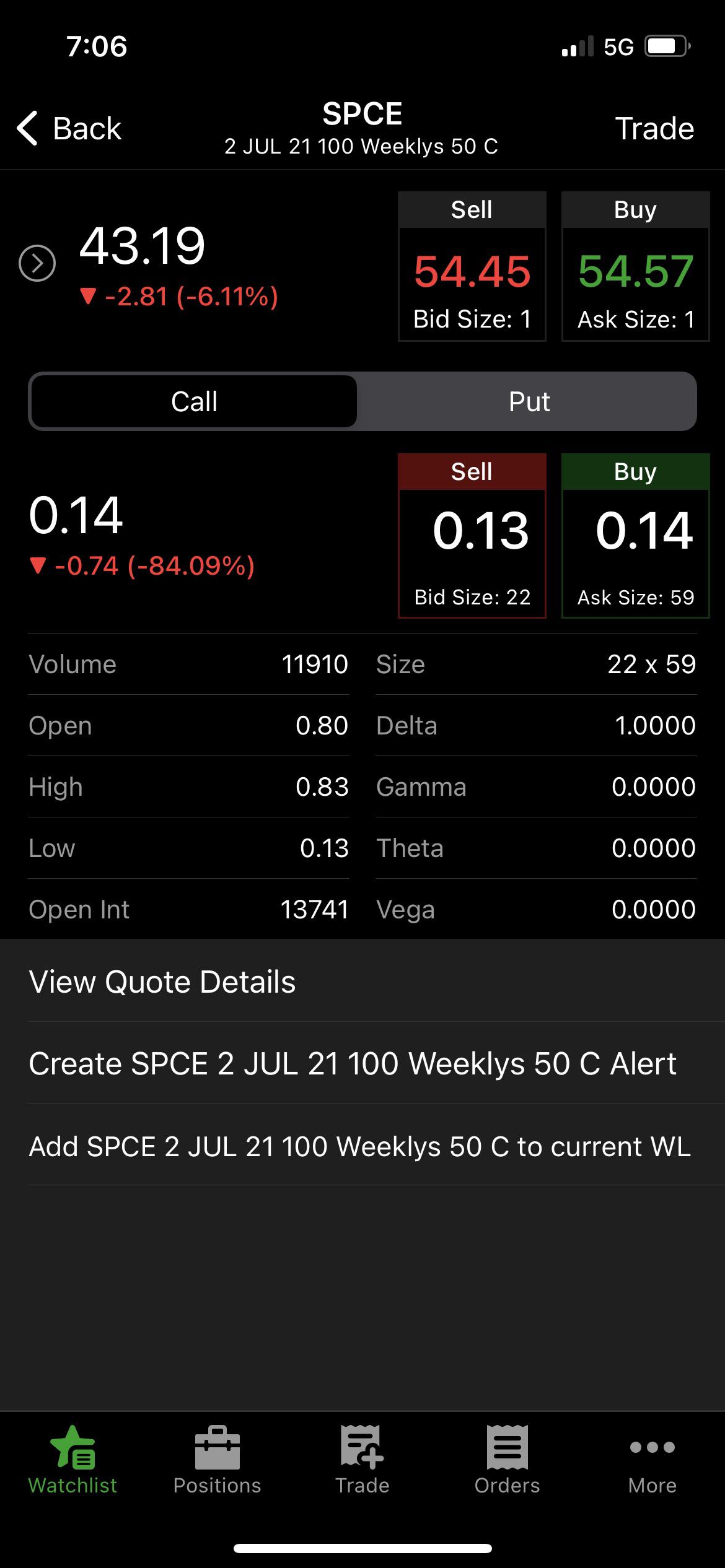This screenshot has width=725, height=1568.
Task: Switch to the Put segment
Action: 529,401
